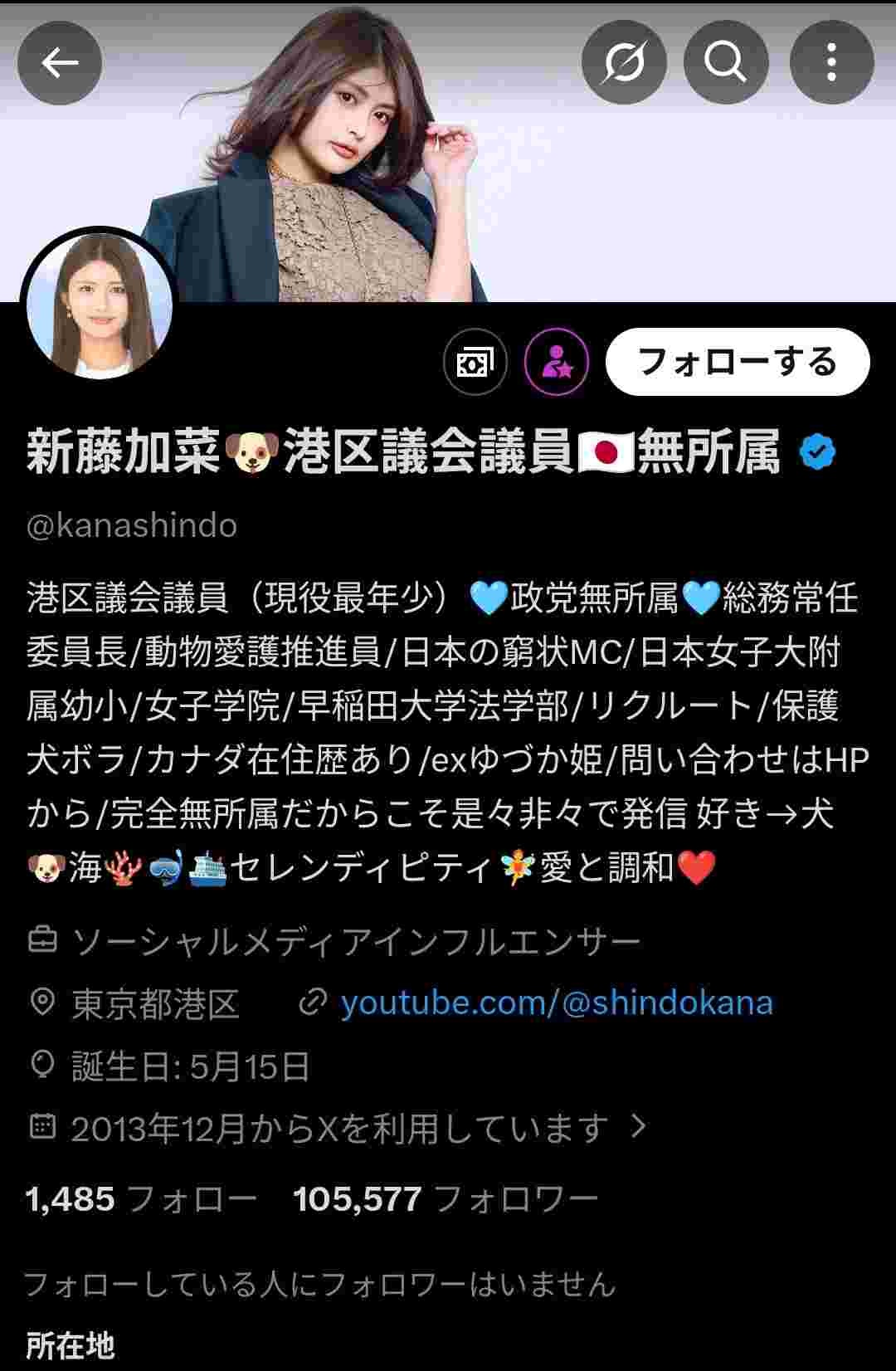The image size is (896, 1371).
Task: Go back with the arrow button
Action: point(60,62)
